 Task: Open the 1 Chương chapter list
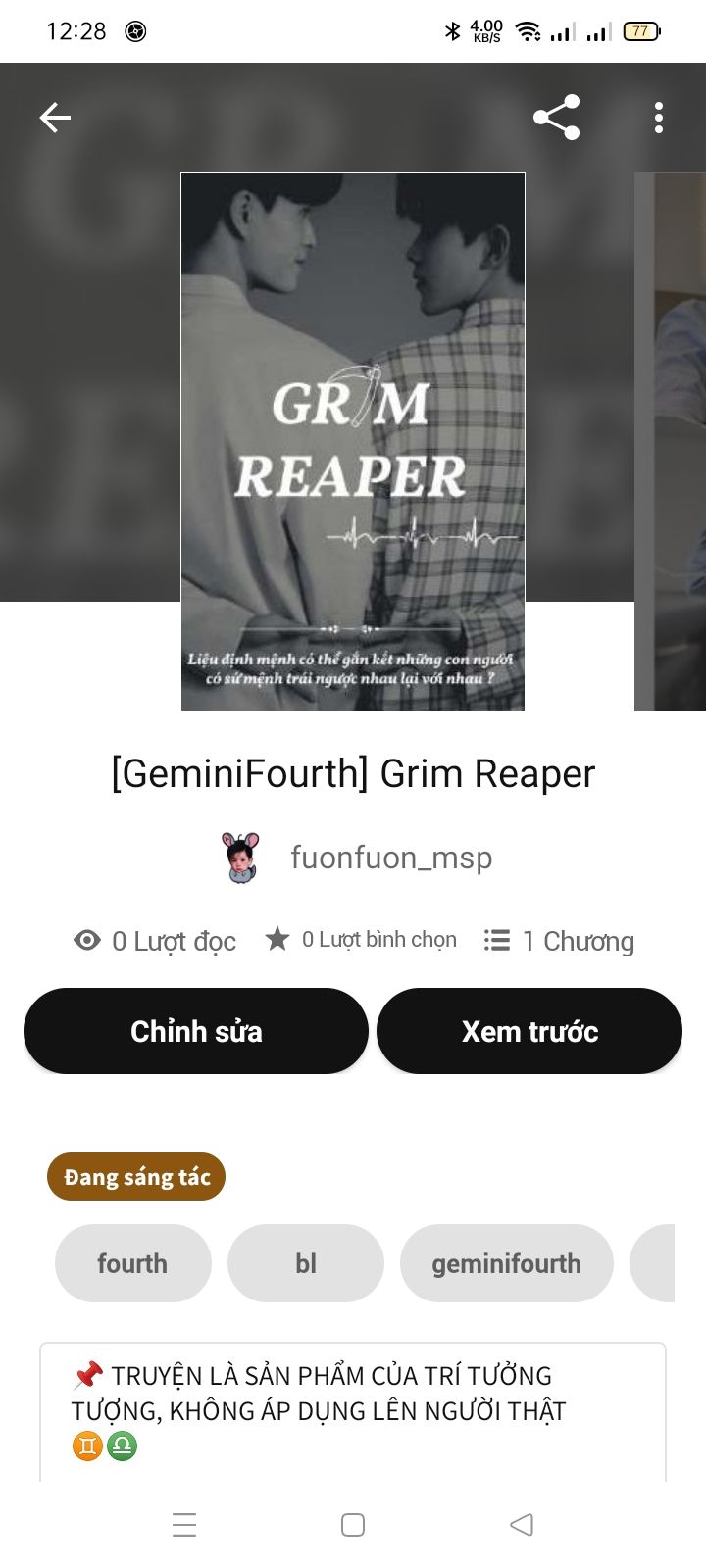tap(560, 941)
